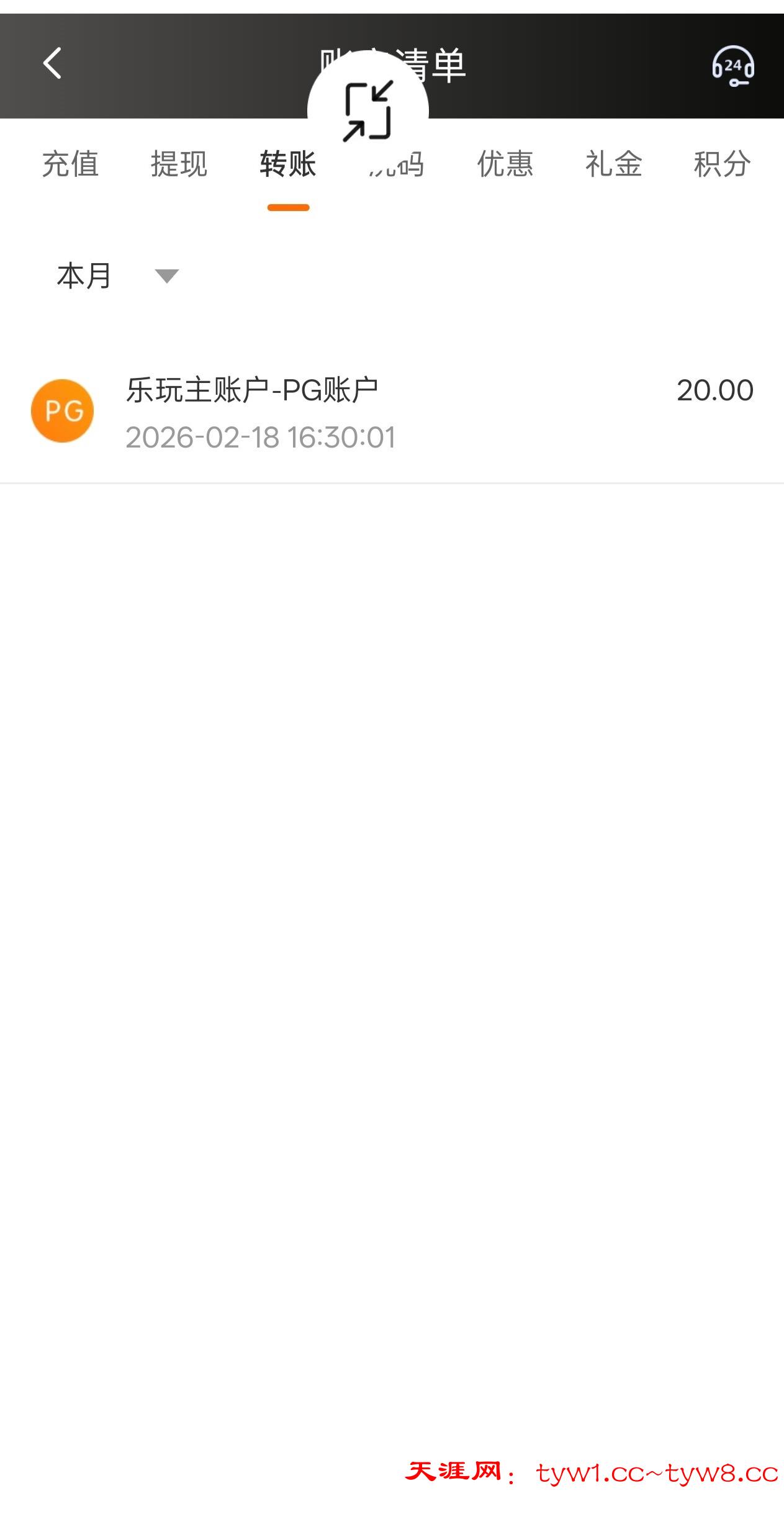Screen dimensions: 784x1514
Task: Tap the floating collapse arrows button
Action: tap(367, 111)
